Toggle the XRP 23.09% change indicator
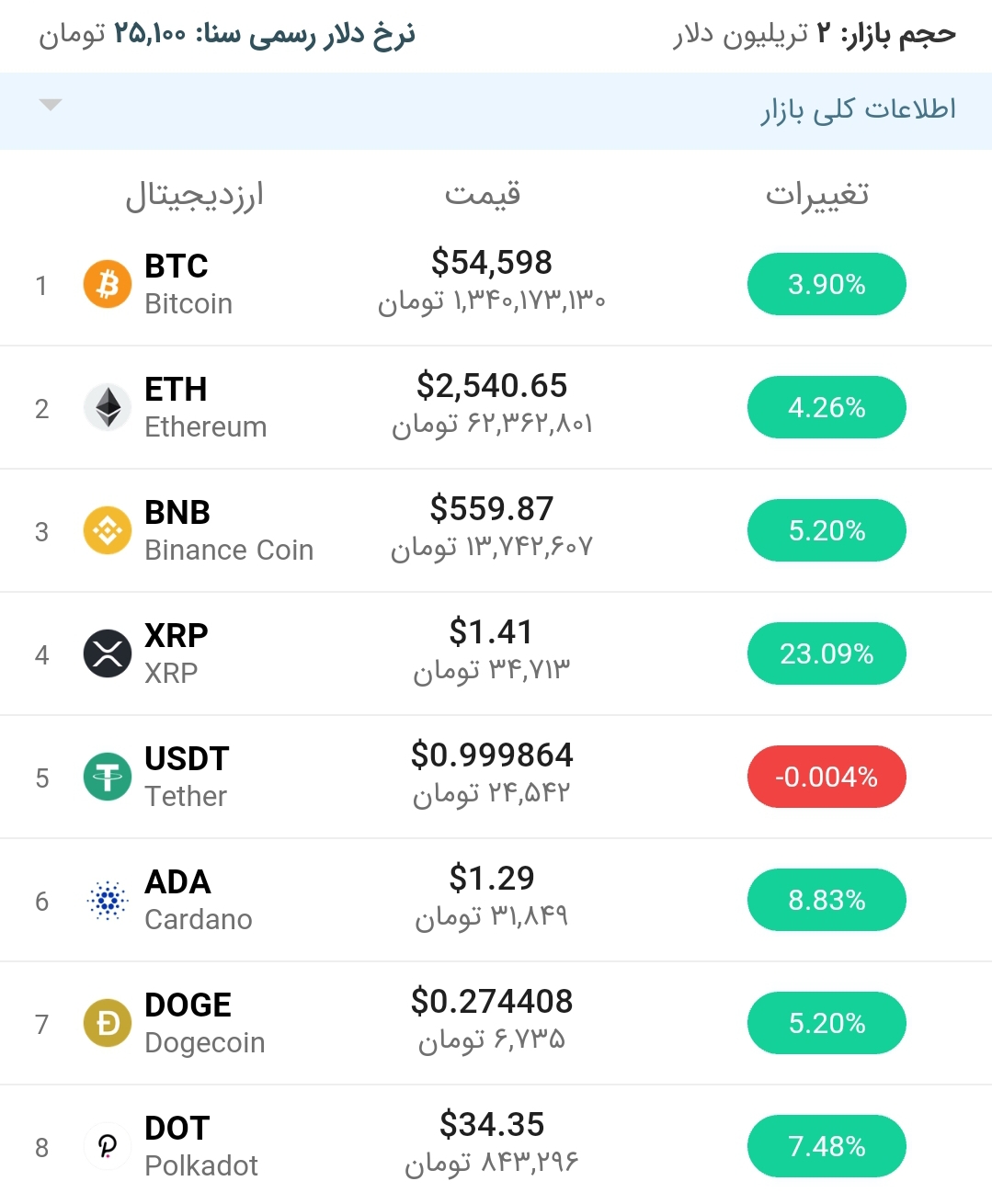Image resolution: width=992 pixels, height=1204 pixels. point(826,653)
